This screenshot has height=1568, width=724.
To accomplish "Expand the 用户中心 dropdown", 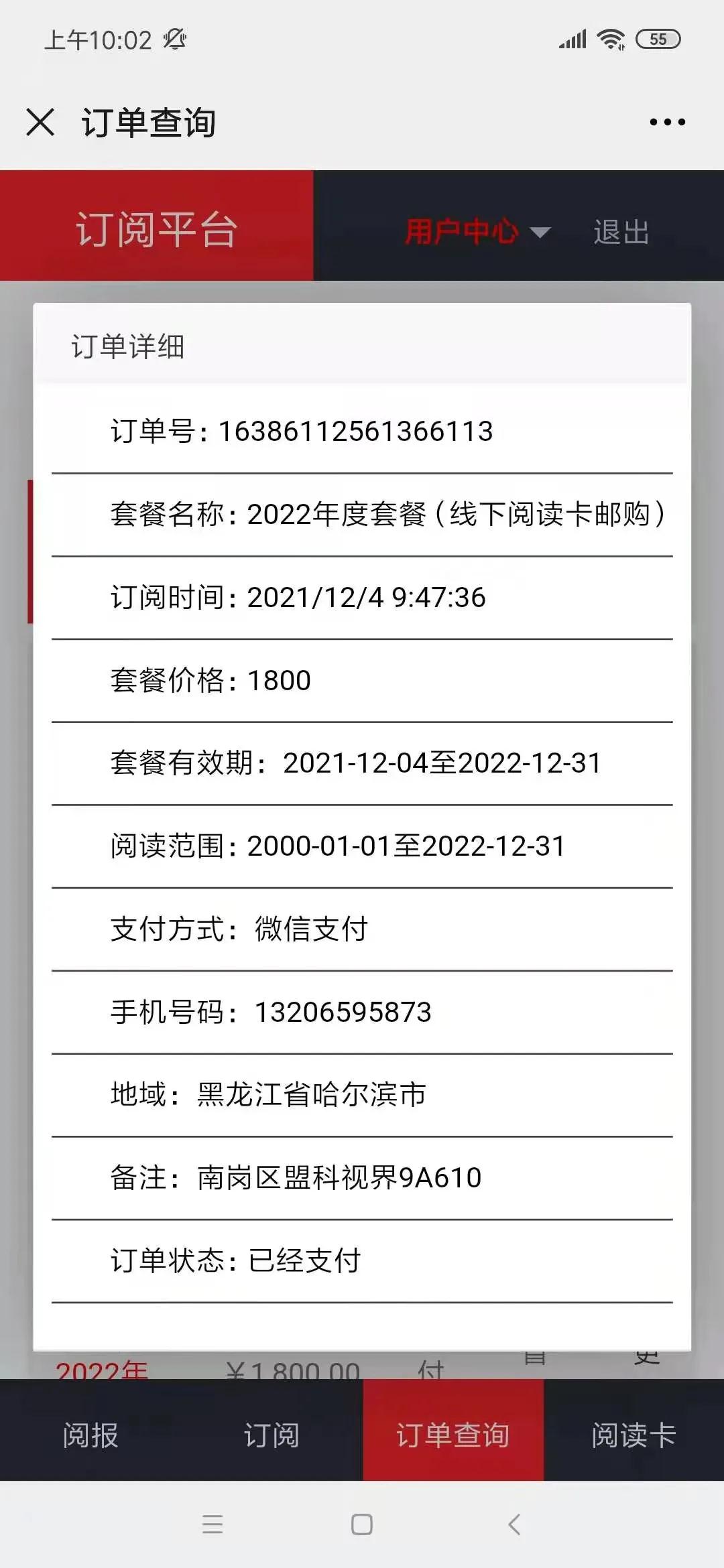I will pos(478,232).
